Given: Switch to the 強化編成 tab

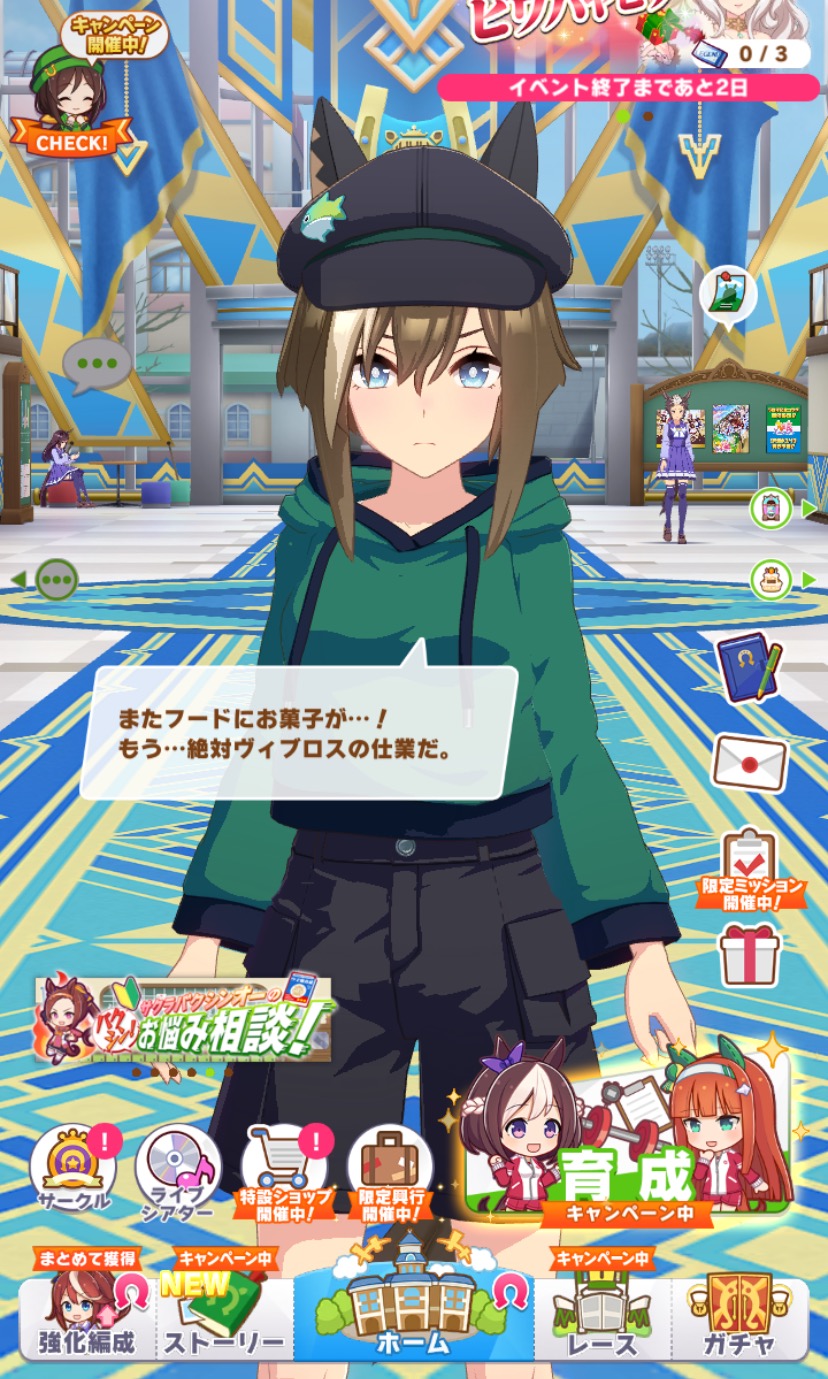Looking at the screenshot, I should pos(86,1318).
